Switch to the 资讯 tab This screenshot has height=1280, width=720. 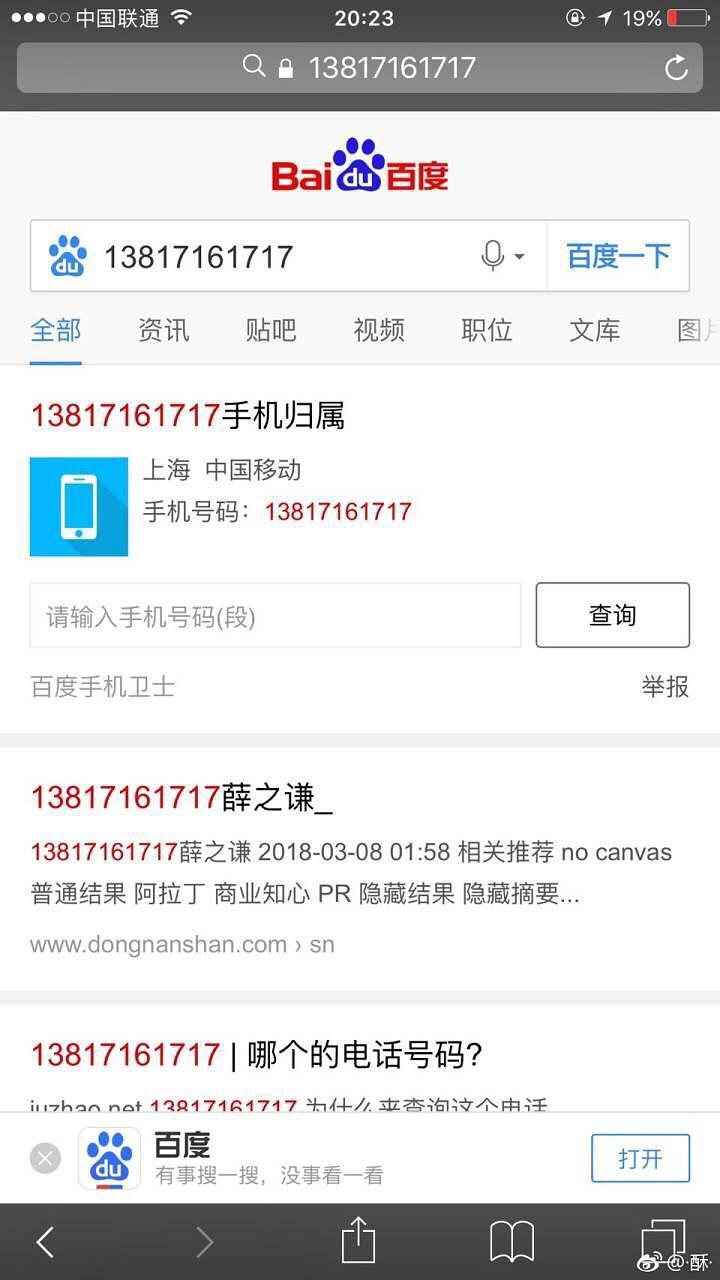[163, 330]
